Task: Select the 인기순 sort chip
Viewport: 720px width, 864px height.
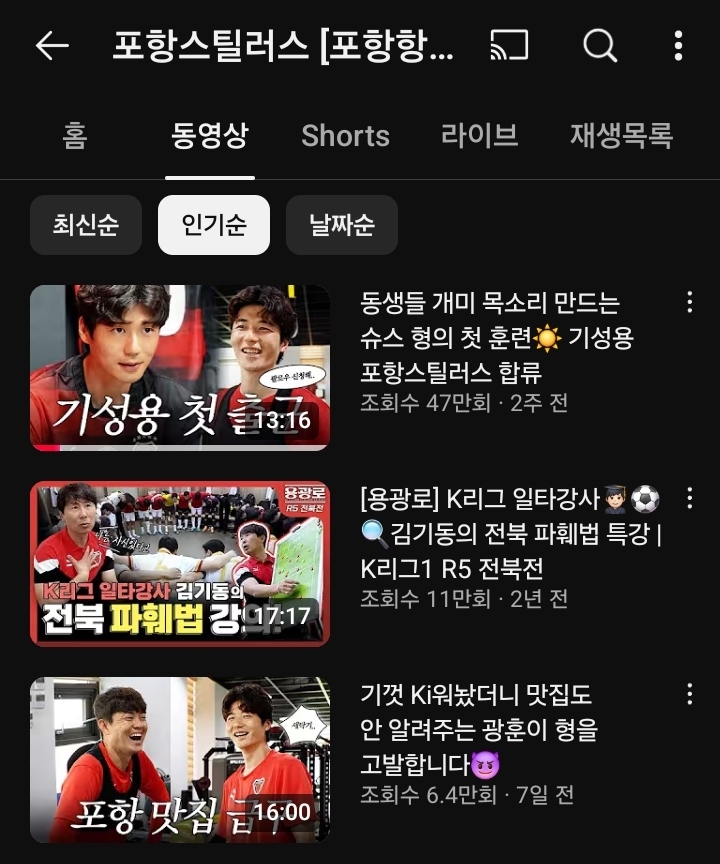Action: pyautogui.click(x=214, y=225)
